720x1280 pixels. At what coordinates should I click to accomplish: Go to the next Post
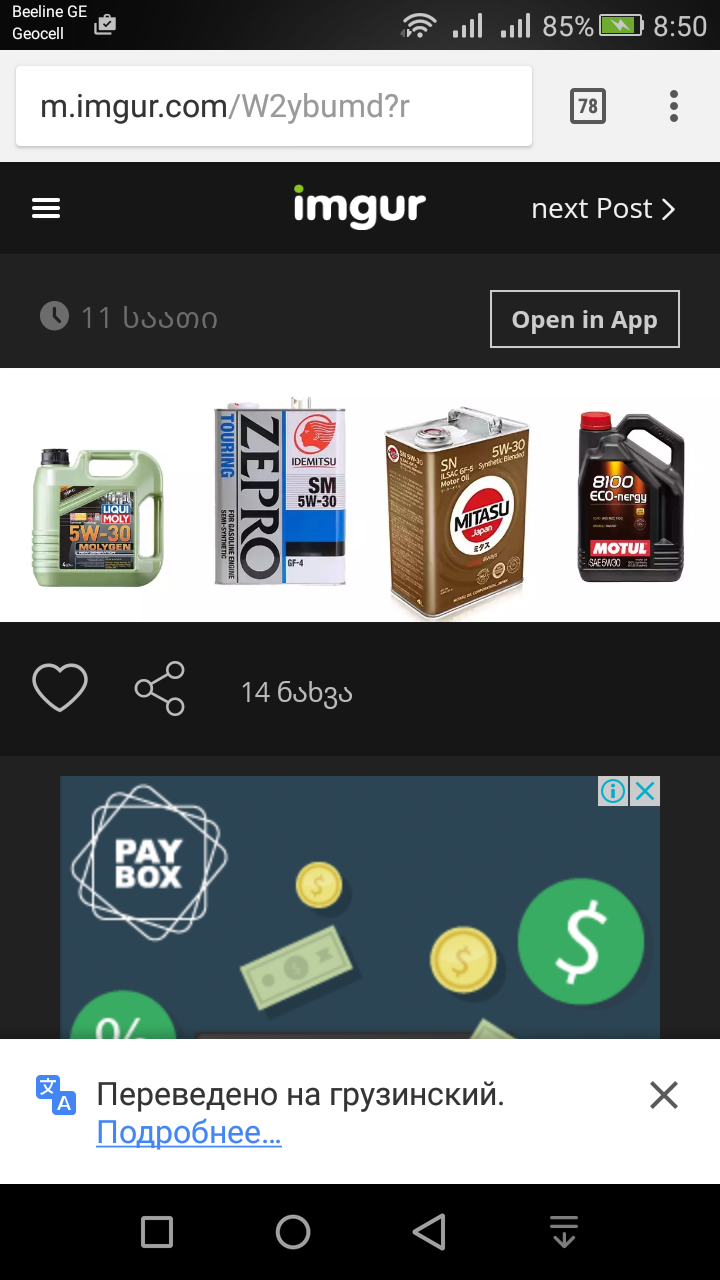pyautogui.click(x=603, y=208)
